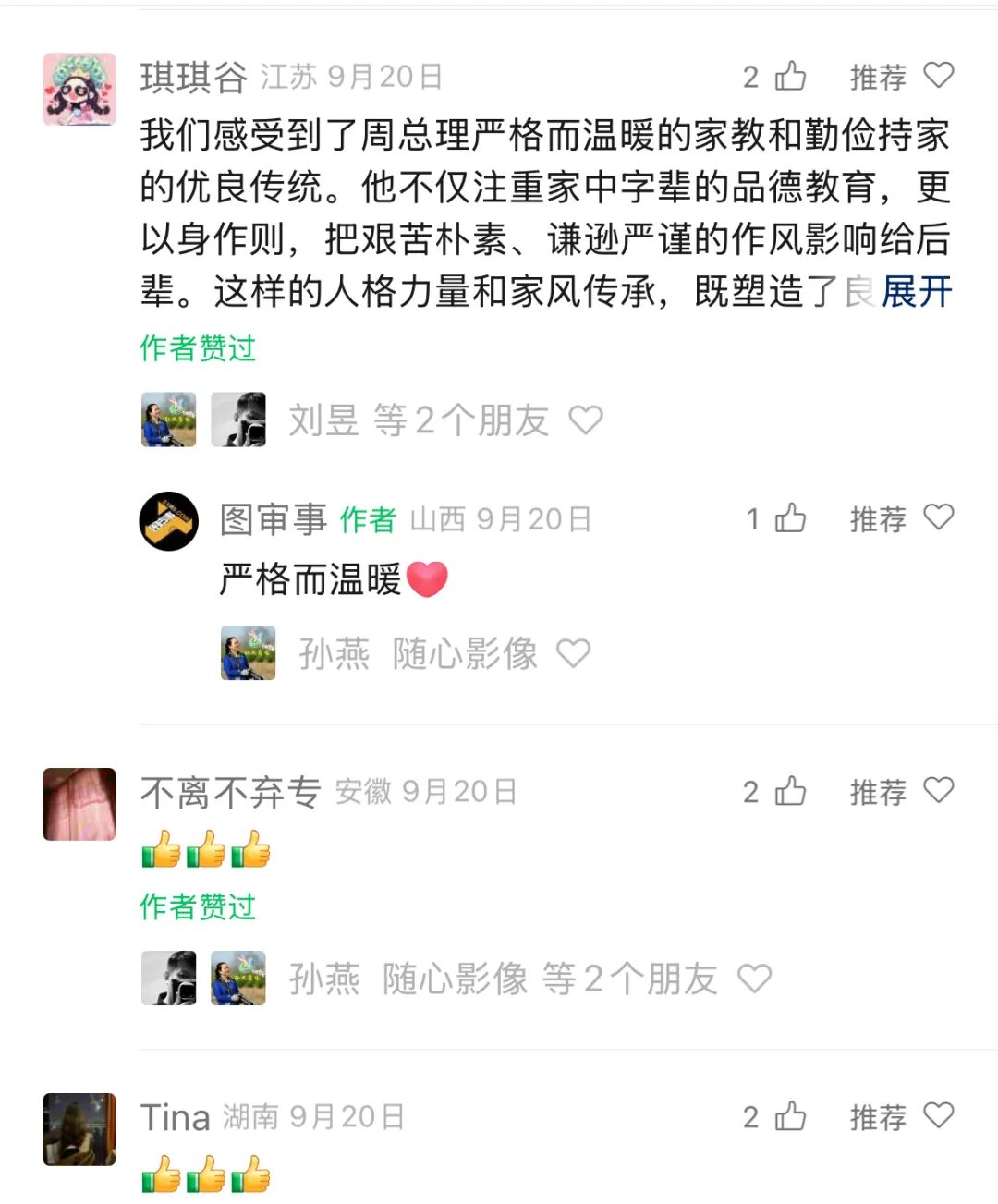Tap the heart next to 刘昱 等2个朋友
Image resolution: width=998 pixels, height=1204 pixels.
tap(586, 420)
